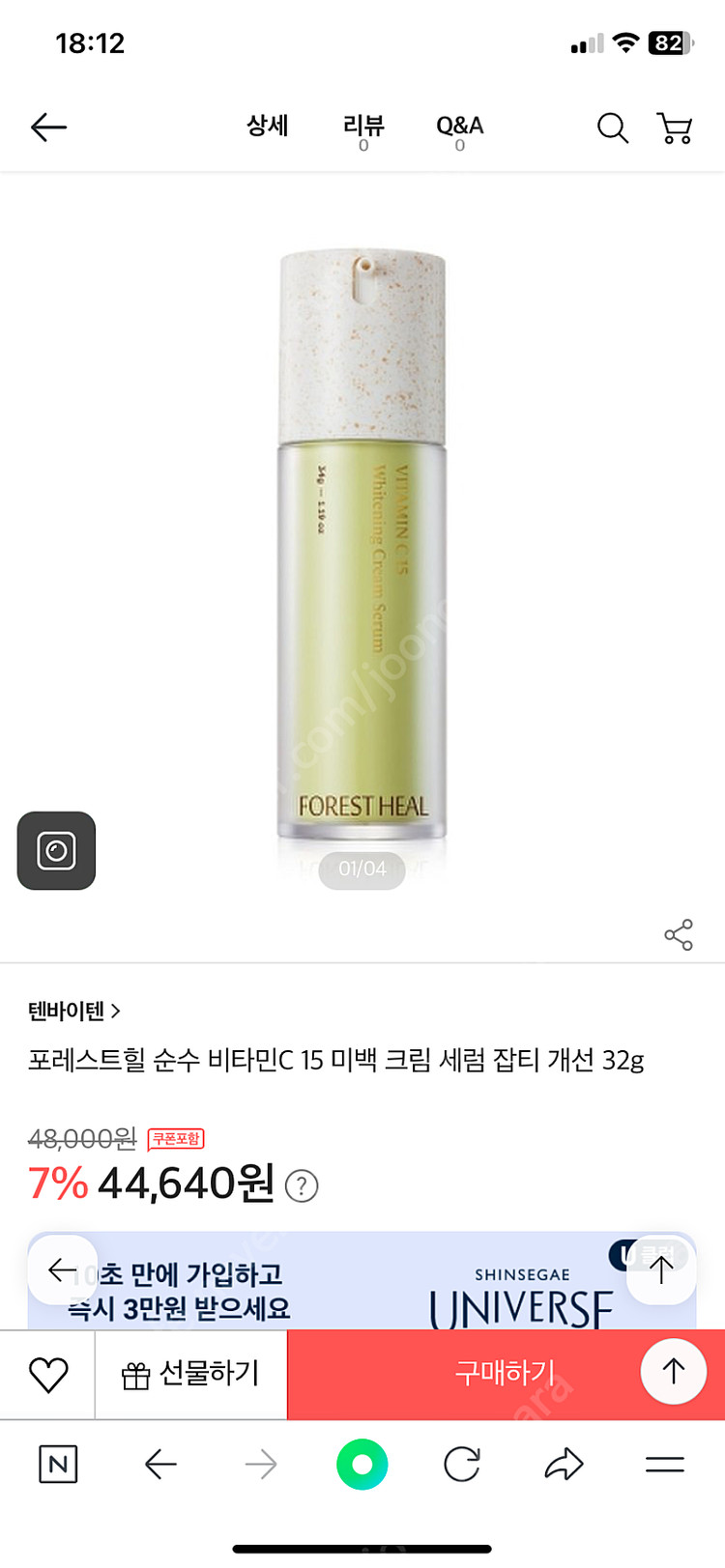Share the product via the share icon

(x=680, y=934)
